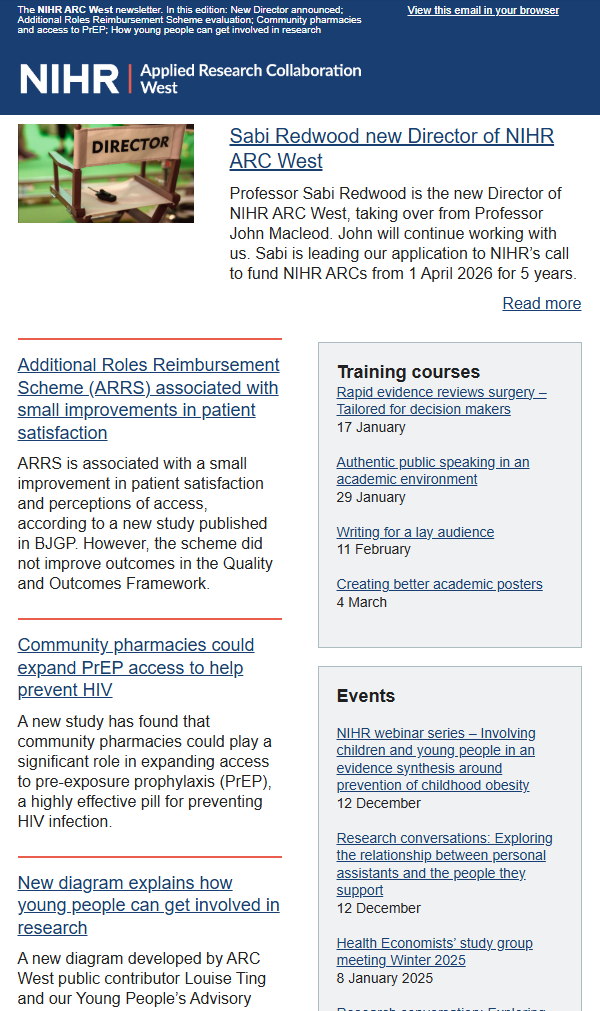Open Creating better academic posters course
The height and width of the screenshot is (1011, 600).
point(439,584)
